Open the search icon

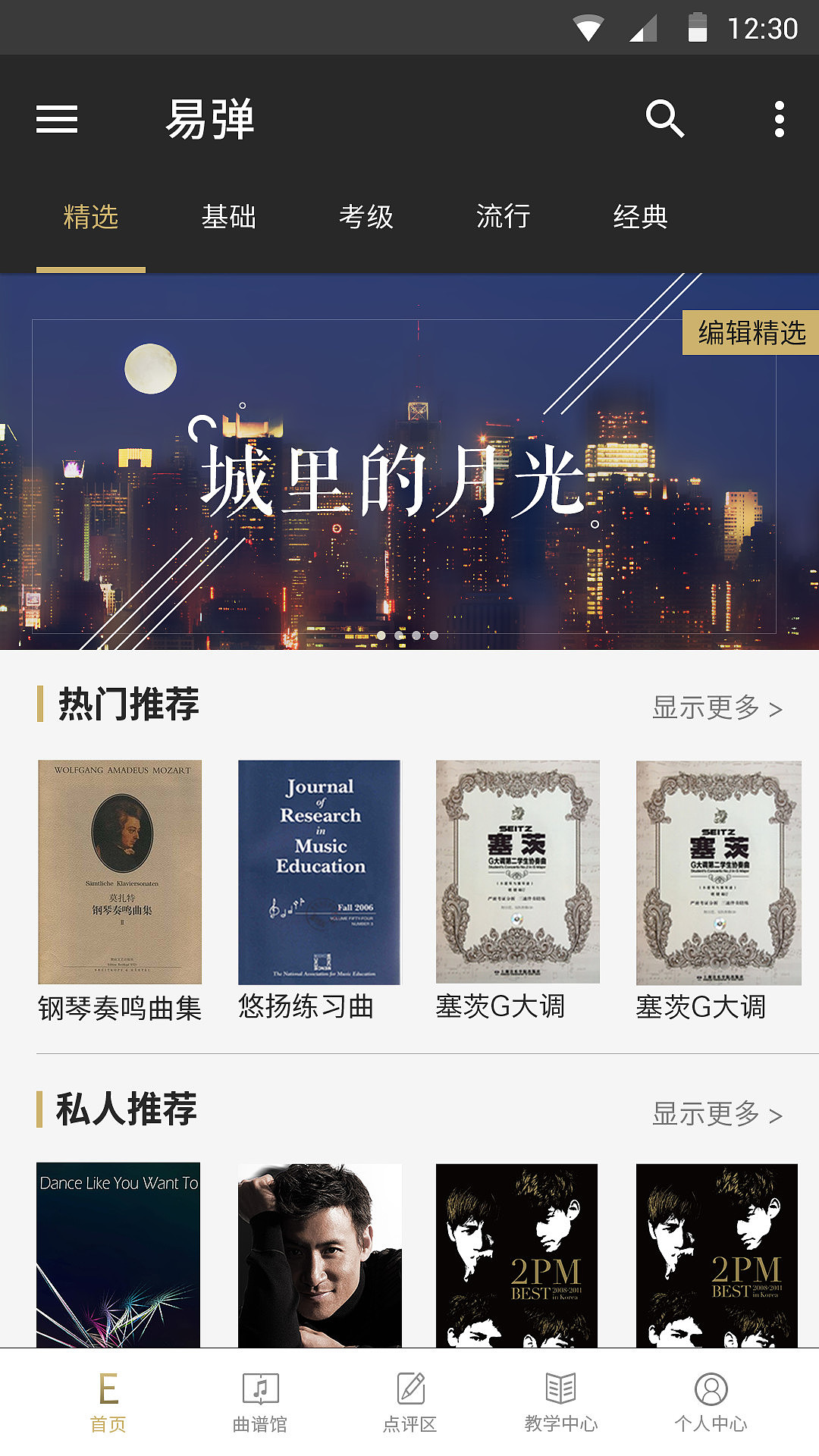pos(665,119)
